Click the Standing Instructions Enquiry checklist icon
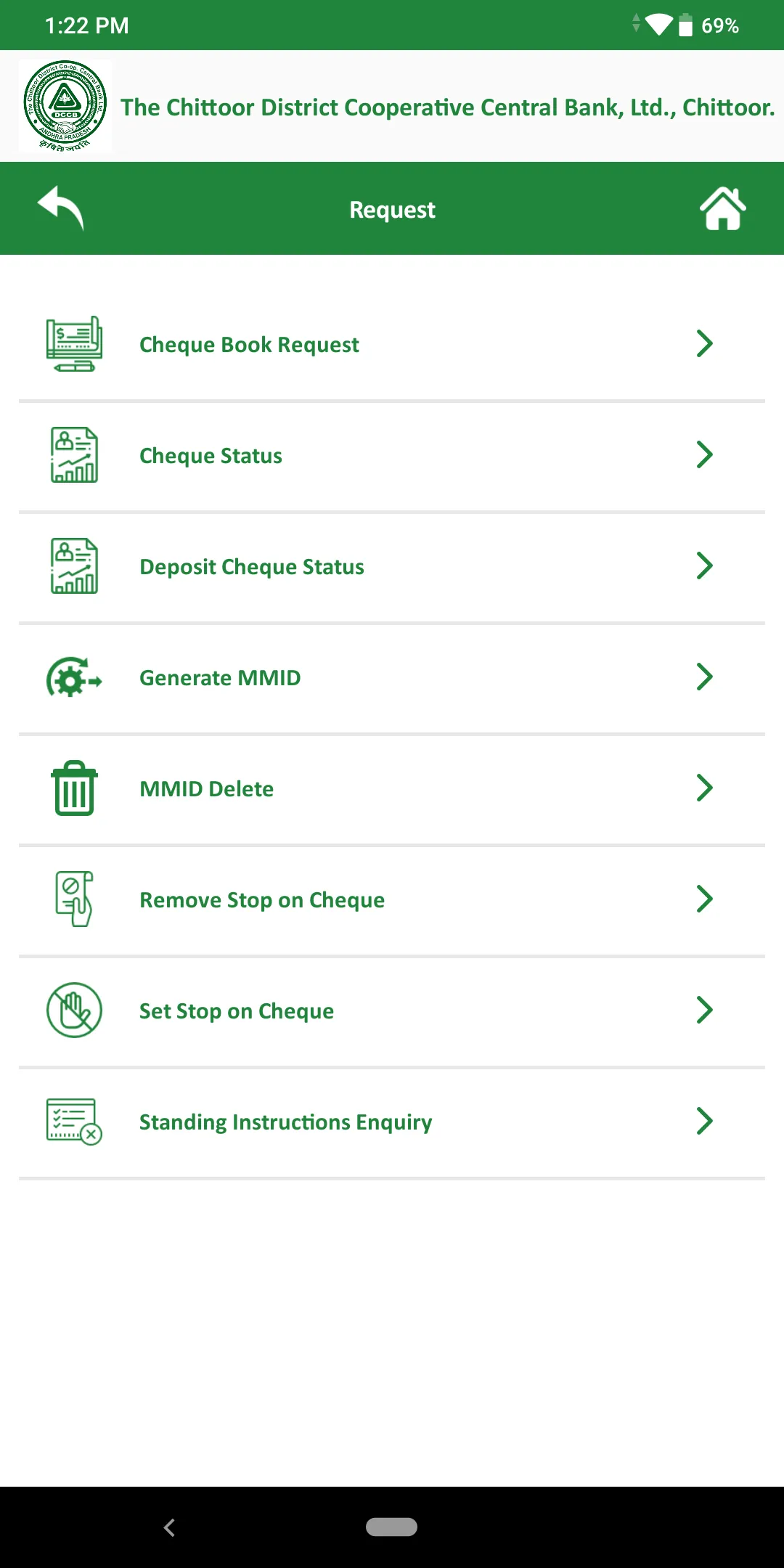This screenshot has height=1568, width=784. pyautogui.click(x=73, y=1122)
